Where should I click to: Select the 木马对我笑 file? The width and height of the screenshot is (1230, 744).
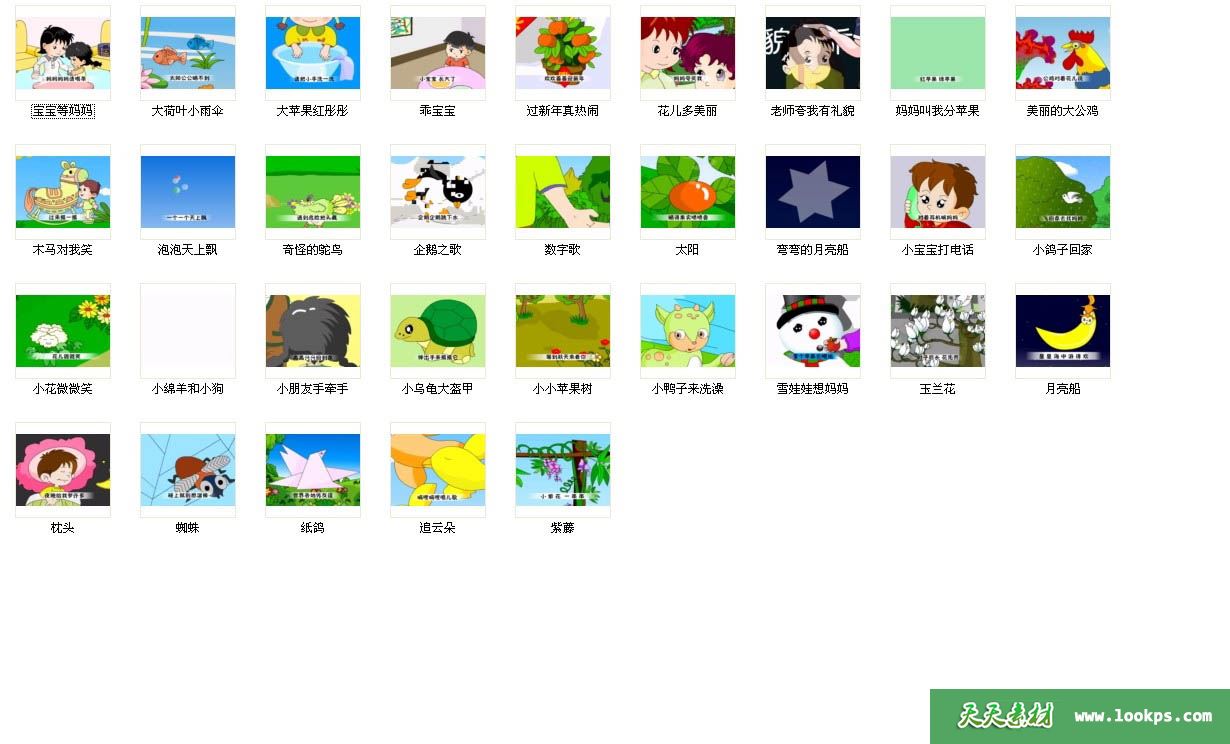(x=62, y=192)
